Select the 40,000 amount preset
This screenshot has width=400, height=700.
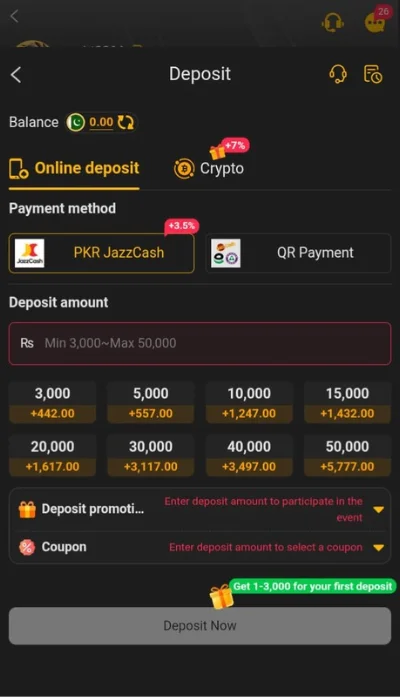(249, 455)
